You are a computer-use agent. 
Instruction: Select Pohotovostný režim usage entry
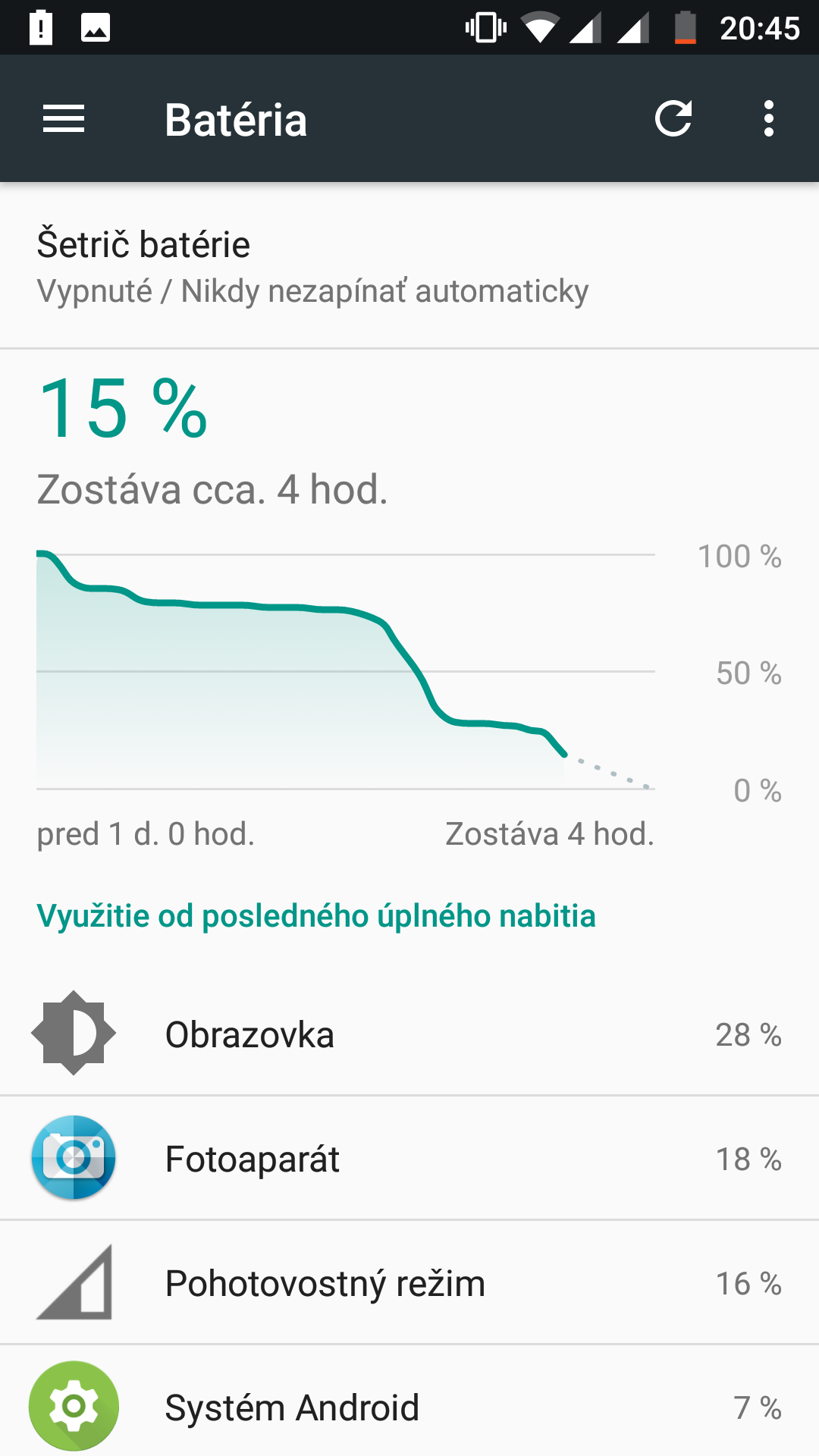pos(409,1282)
